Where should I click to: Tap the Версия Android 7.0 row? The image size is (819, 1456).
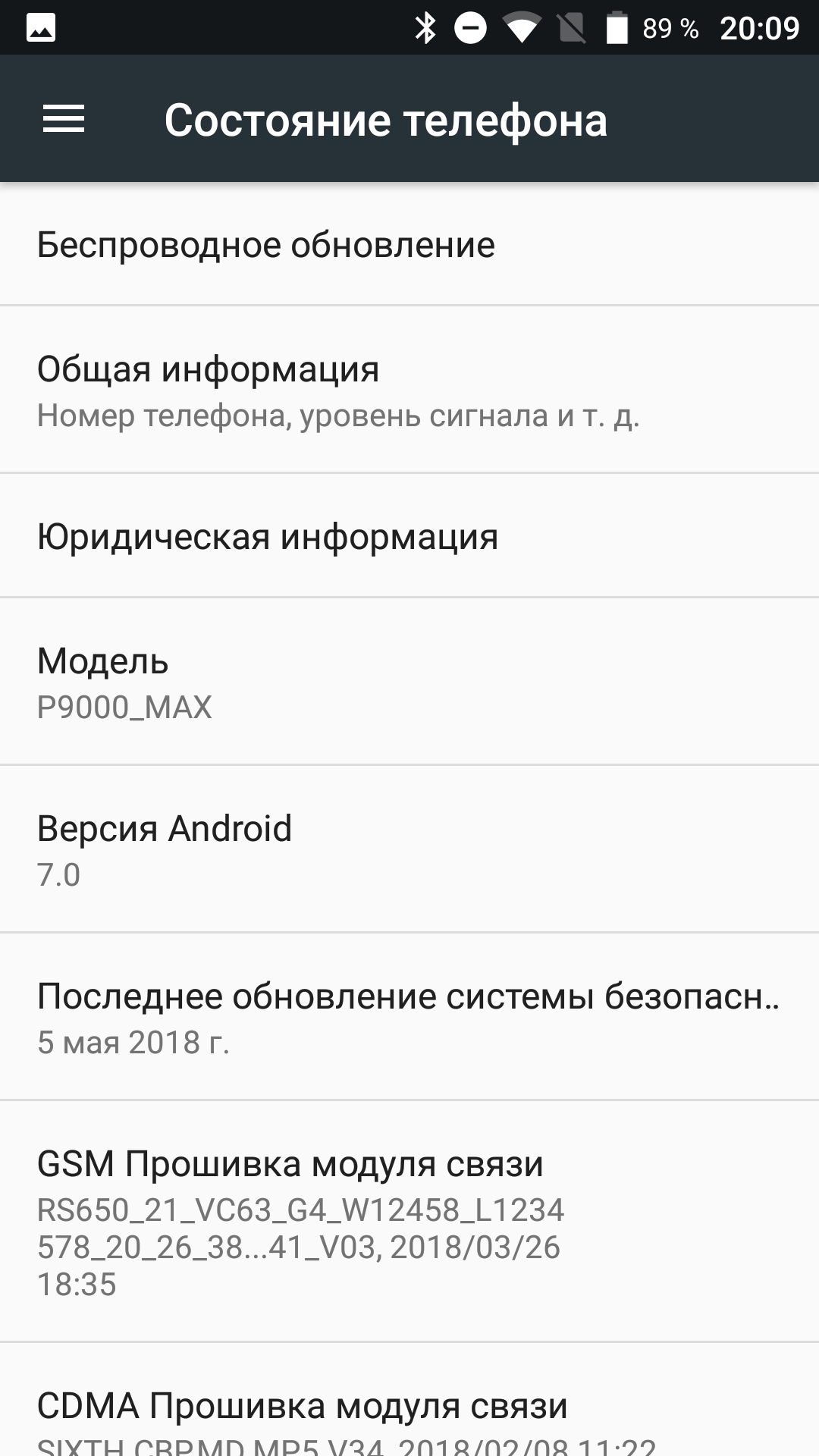[409, 849]
